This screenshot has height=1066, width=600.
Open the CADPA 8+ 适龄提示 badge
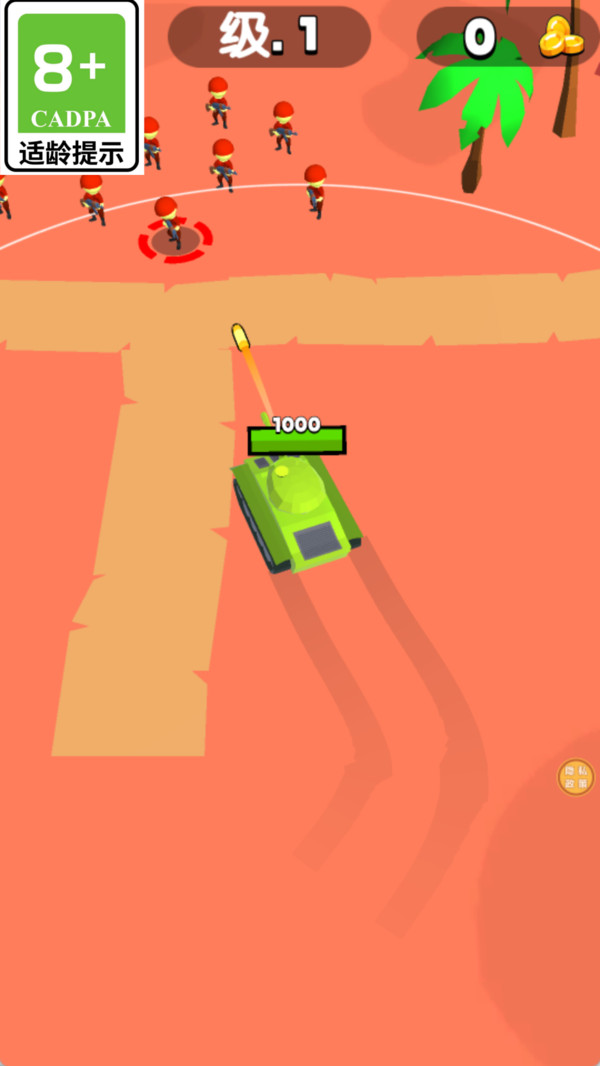point(71,87)
